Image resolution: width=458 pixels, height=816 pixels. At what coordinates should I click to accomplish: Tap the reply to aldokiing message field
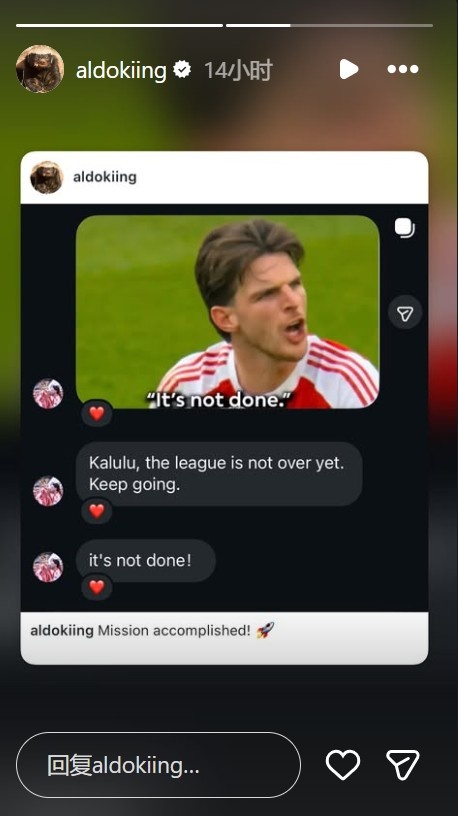pyautogui.click(x=158, y=765)
